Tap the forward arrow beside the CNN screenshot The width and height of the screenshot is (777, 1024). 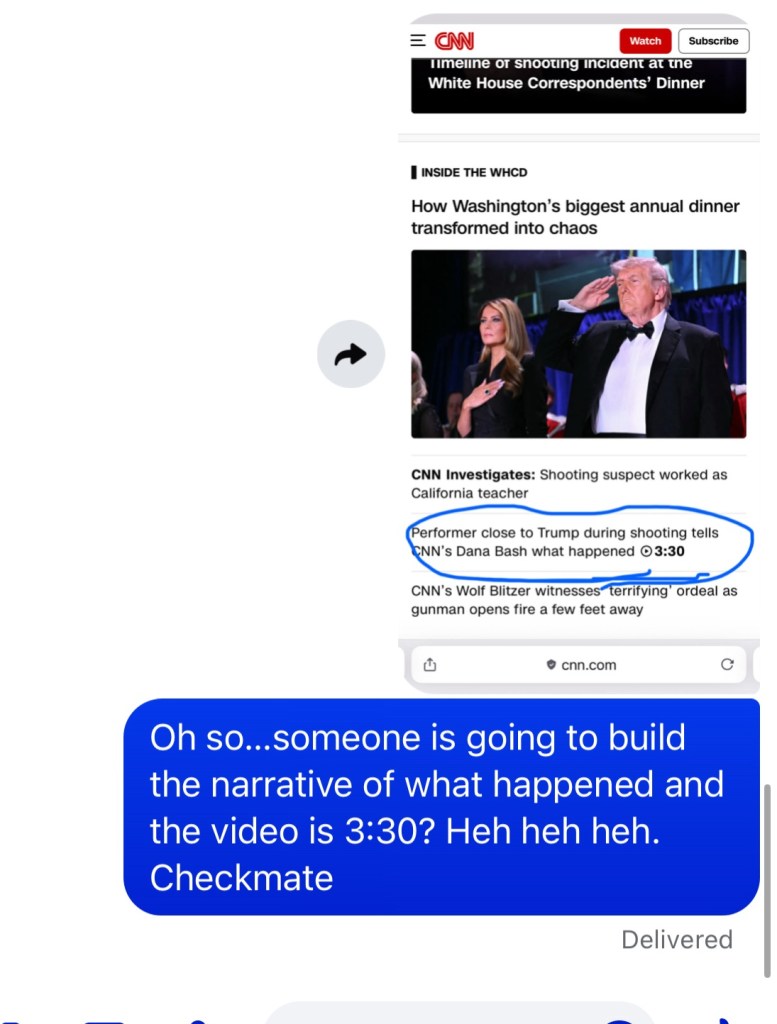[x=350, y=354]
